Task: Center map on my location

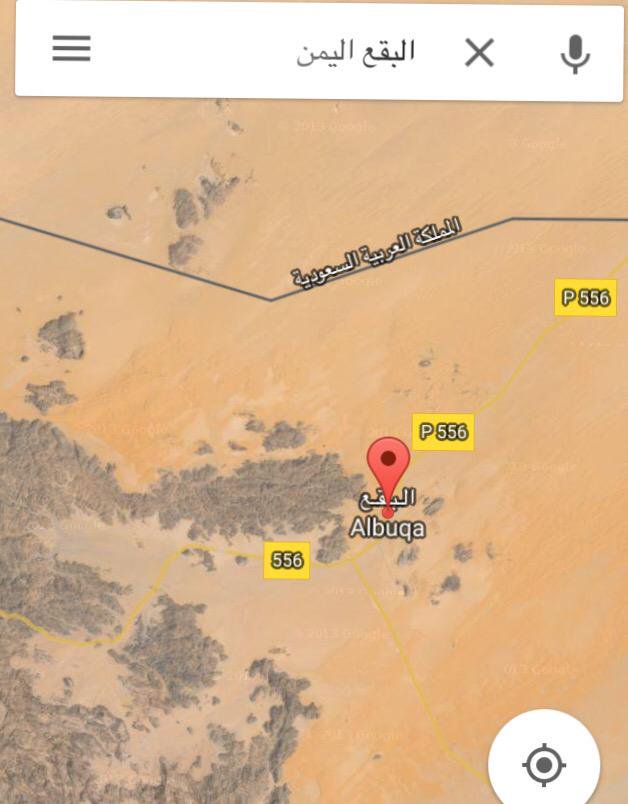Action: click(544, 765)
